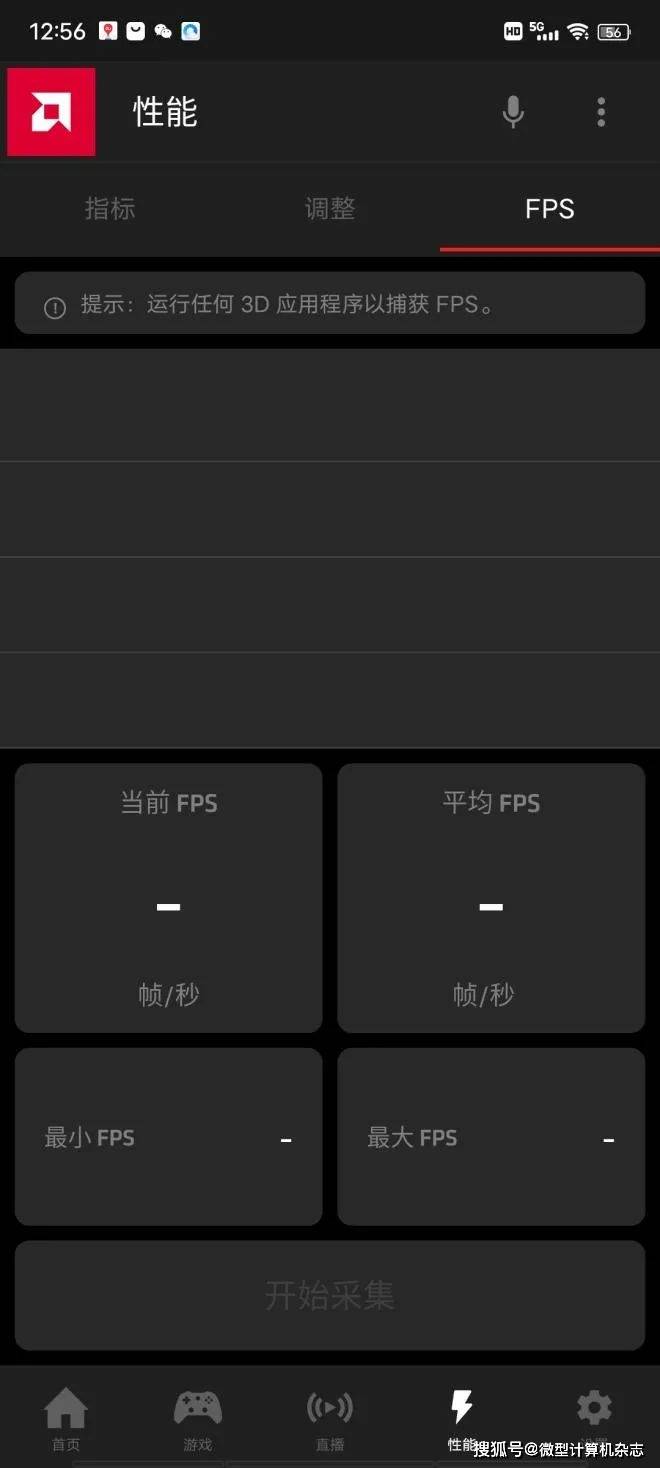Switch to the 调整 tab

click(x=330, y=209)
